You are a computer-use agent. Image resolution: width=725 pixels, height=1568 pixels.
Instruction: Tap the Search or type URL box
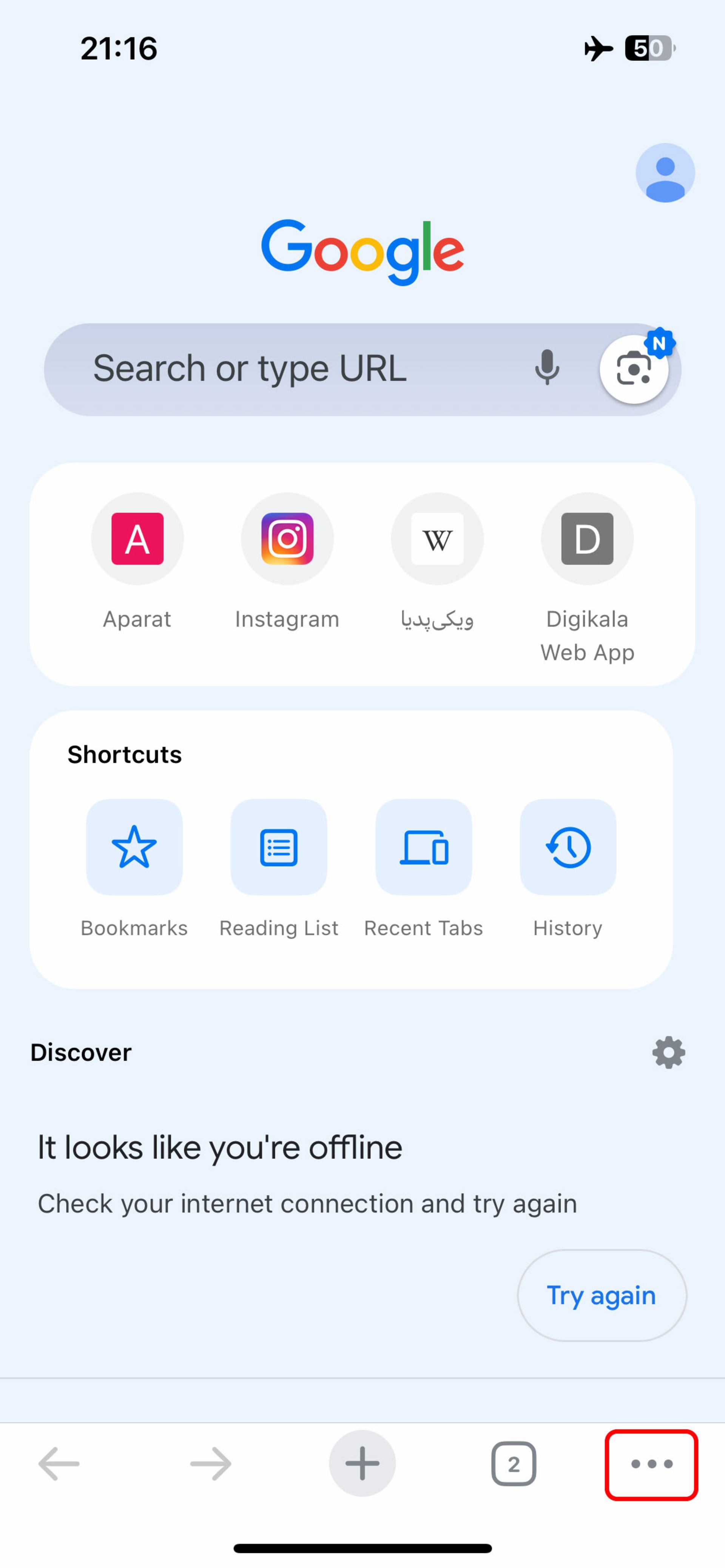pos(274,369)
